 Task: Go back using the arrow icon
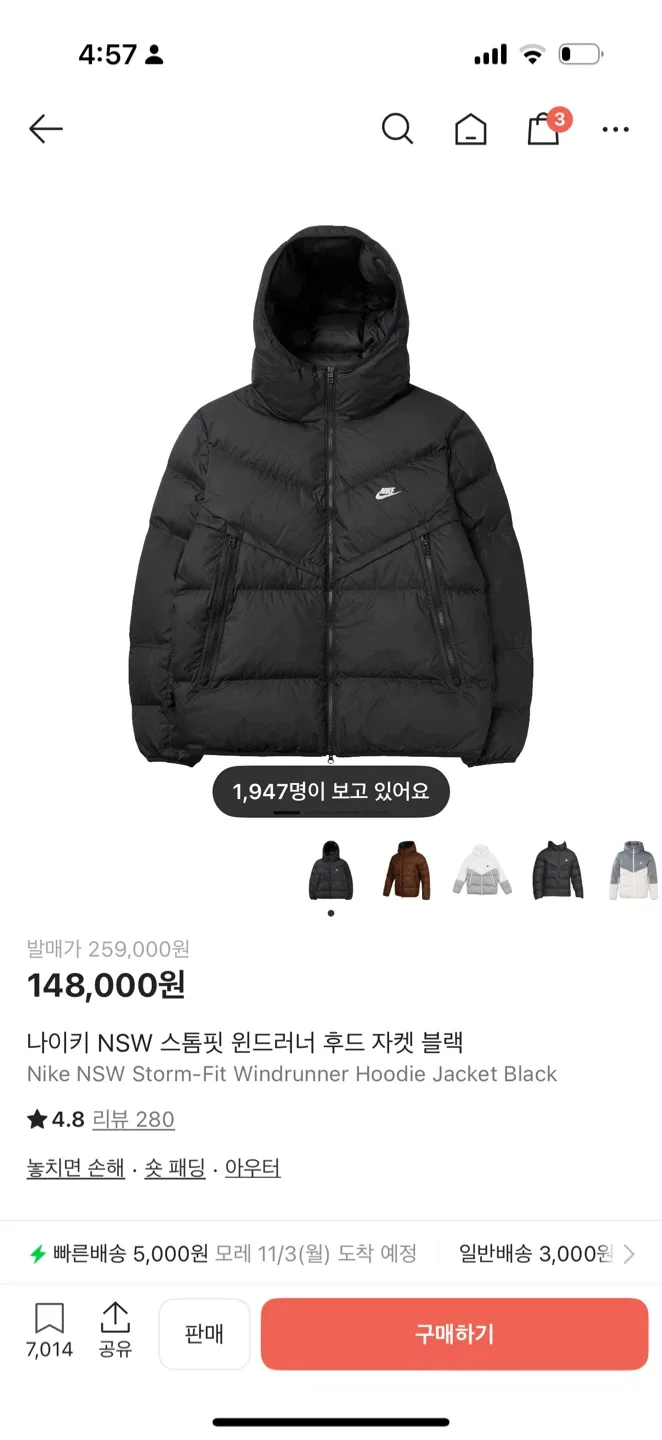pos(46,129)
